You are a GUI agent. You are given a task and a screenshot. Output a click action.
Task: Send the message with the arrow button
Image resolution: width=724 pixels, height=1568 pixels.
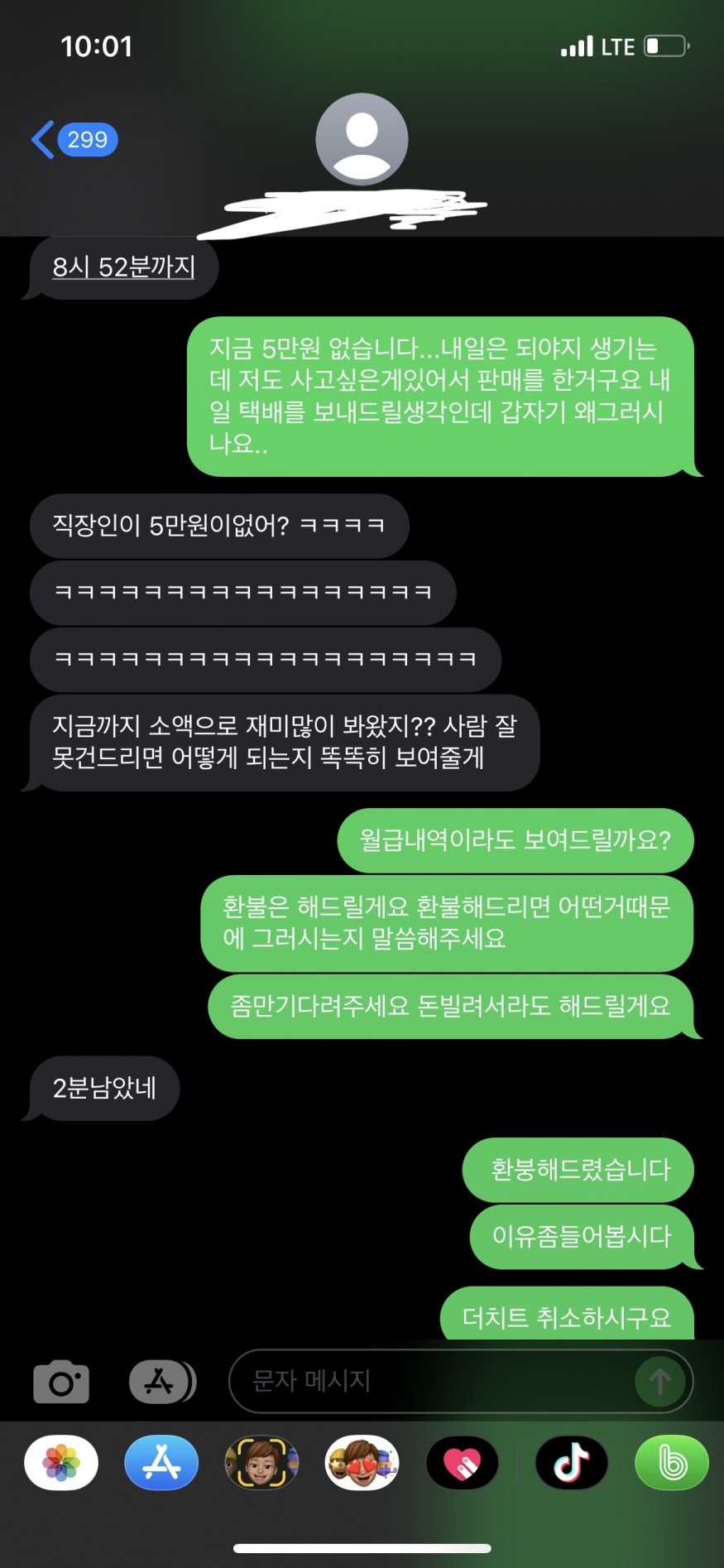tap(659, 1381)
